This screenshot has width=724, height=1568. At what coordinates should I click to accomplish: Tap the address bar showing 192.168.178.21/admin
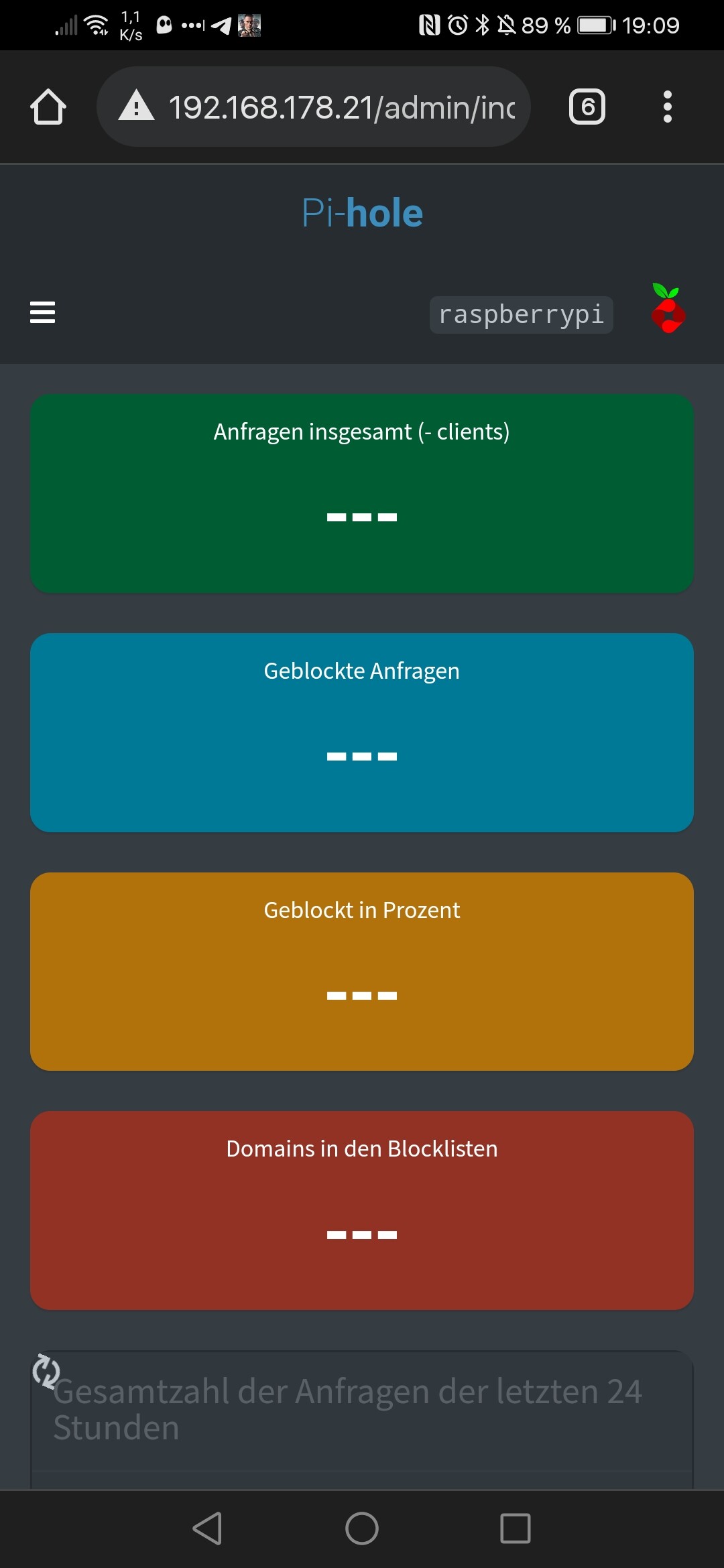(x=314, y=107)
